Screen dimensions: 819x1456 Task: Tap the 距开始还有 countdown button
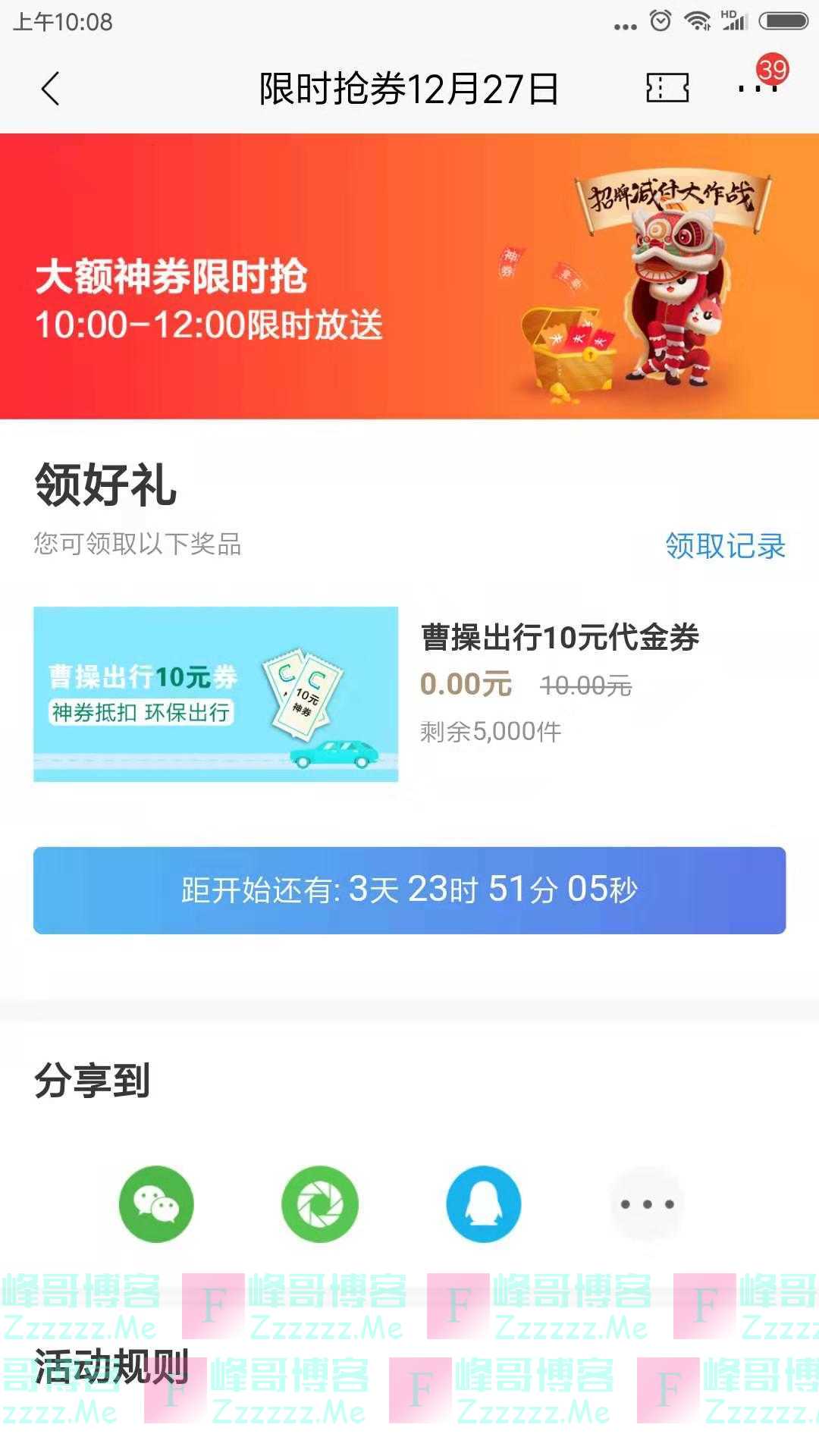409,890
